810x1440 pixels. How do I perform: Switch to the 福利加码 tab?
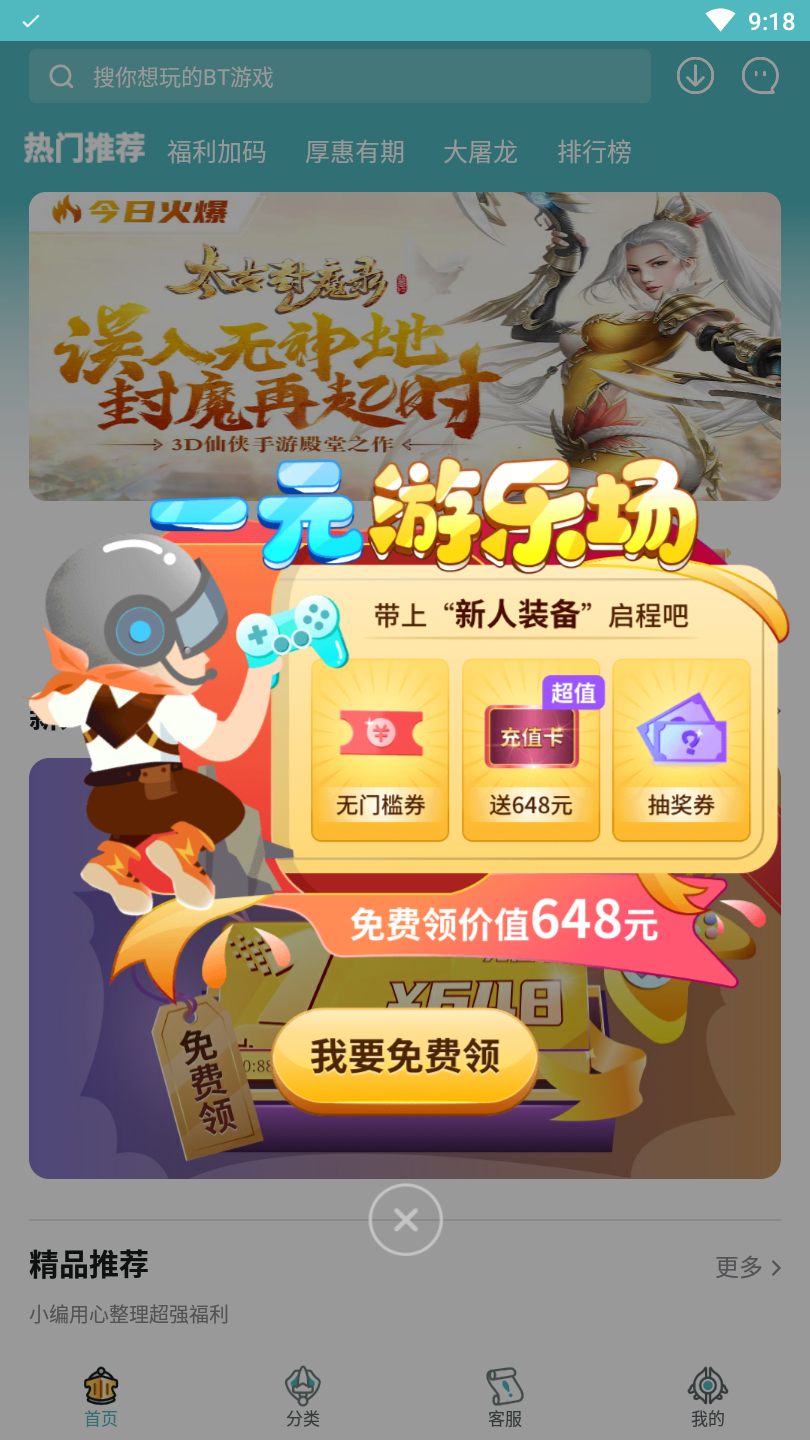(216, 152)
